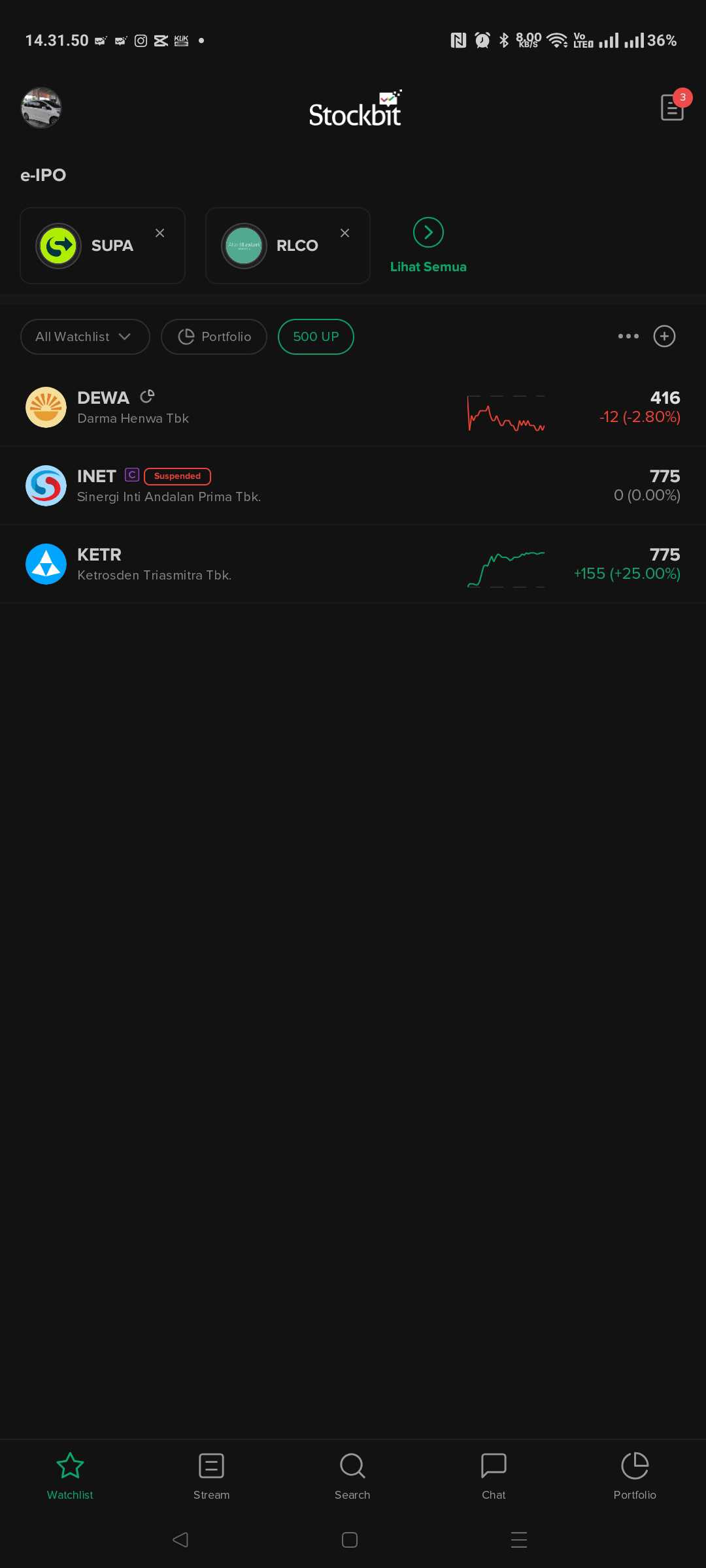Switch to the bottom Portfolio tab
706x1568 pixels.
(635, 1476)
